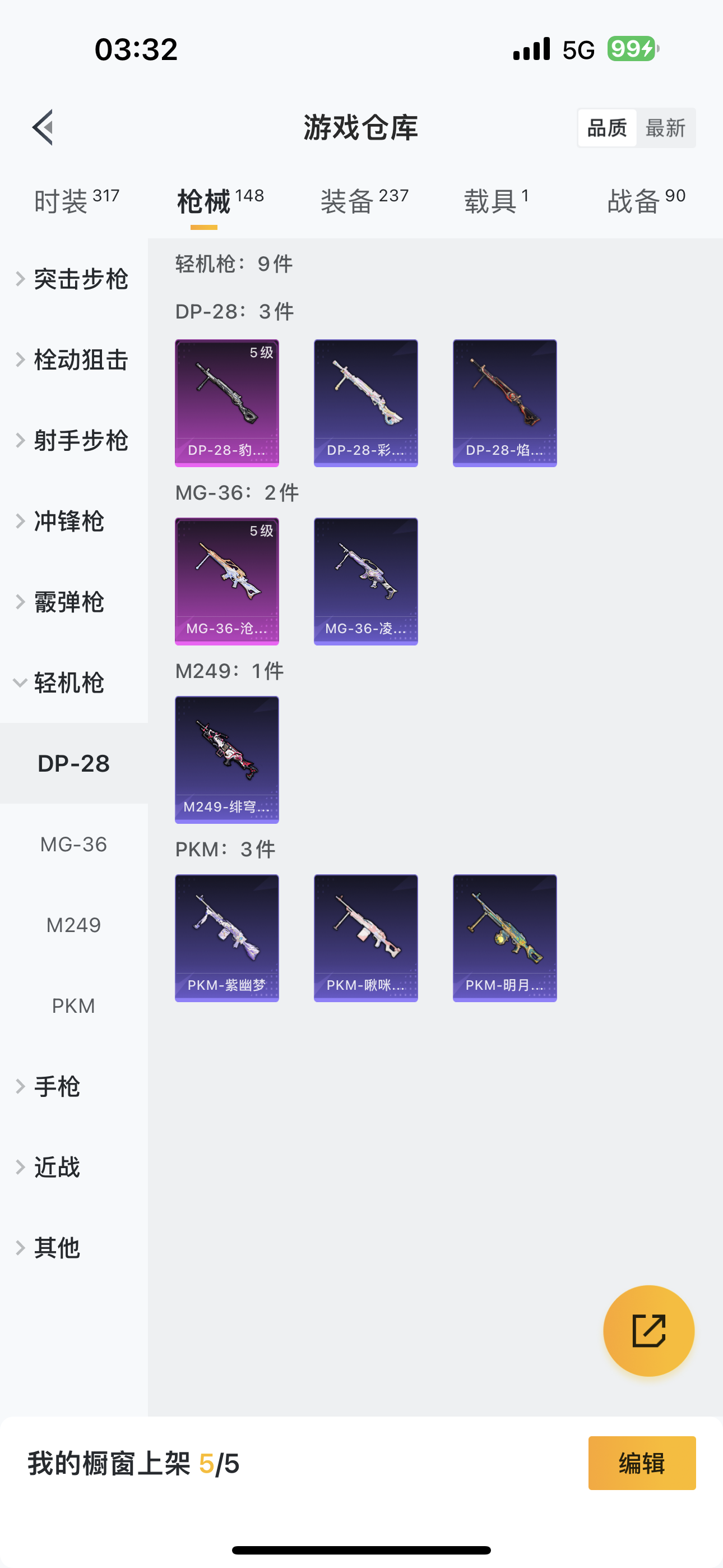Open the 战备 tab
This screenshot has width=723, height=1568.
click(x=646, y=201)
